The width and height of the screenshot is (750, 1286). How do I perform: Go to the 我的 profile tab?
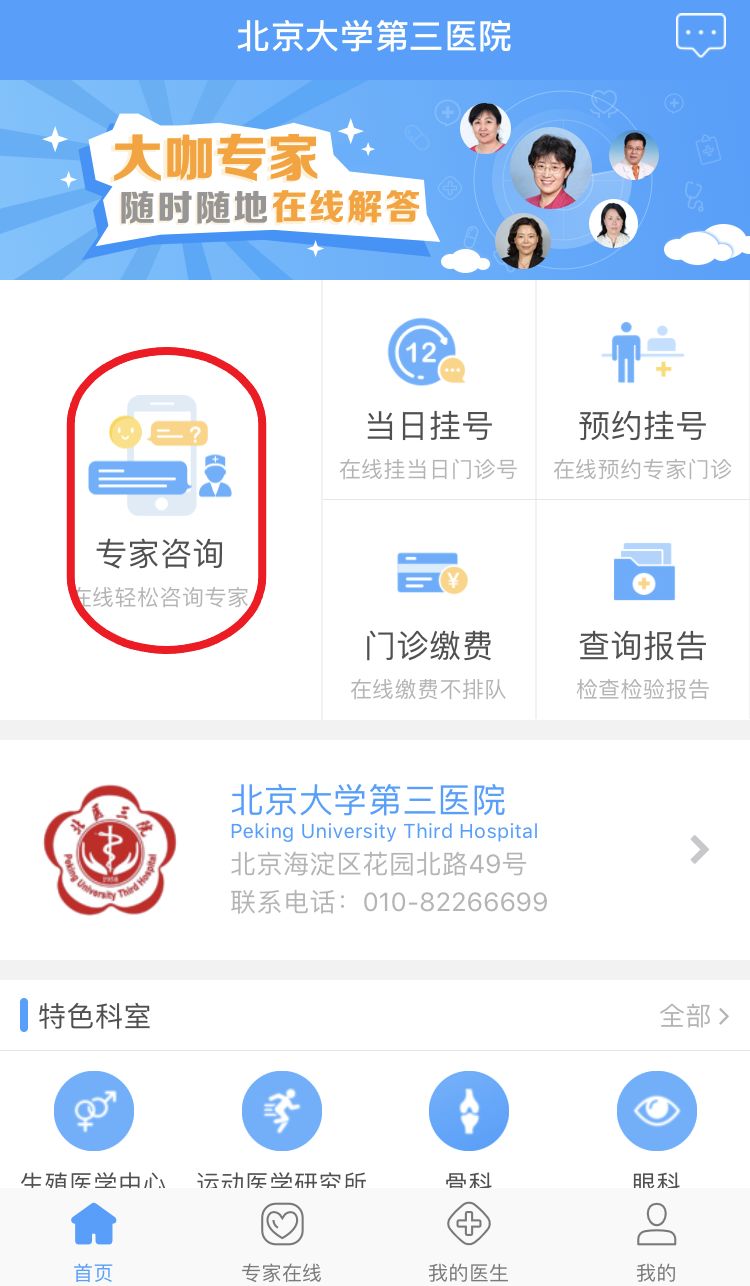coord(656,1240)
